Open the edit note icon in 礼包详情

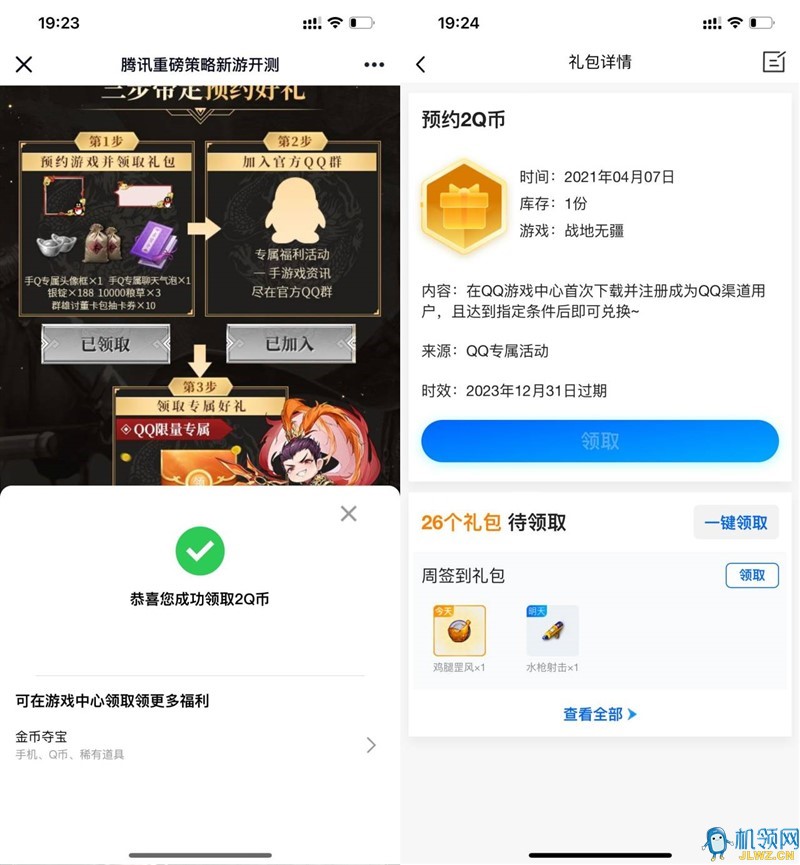(773, 62)
